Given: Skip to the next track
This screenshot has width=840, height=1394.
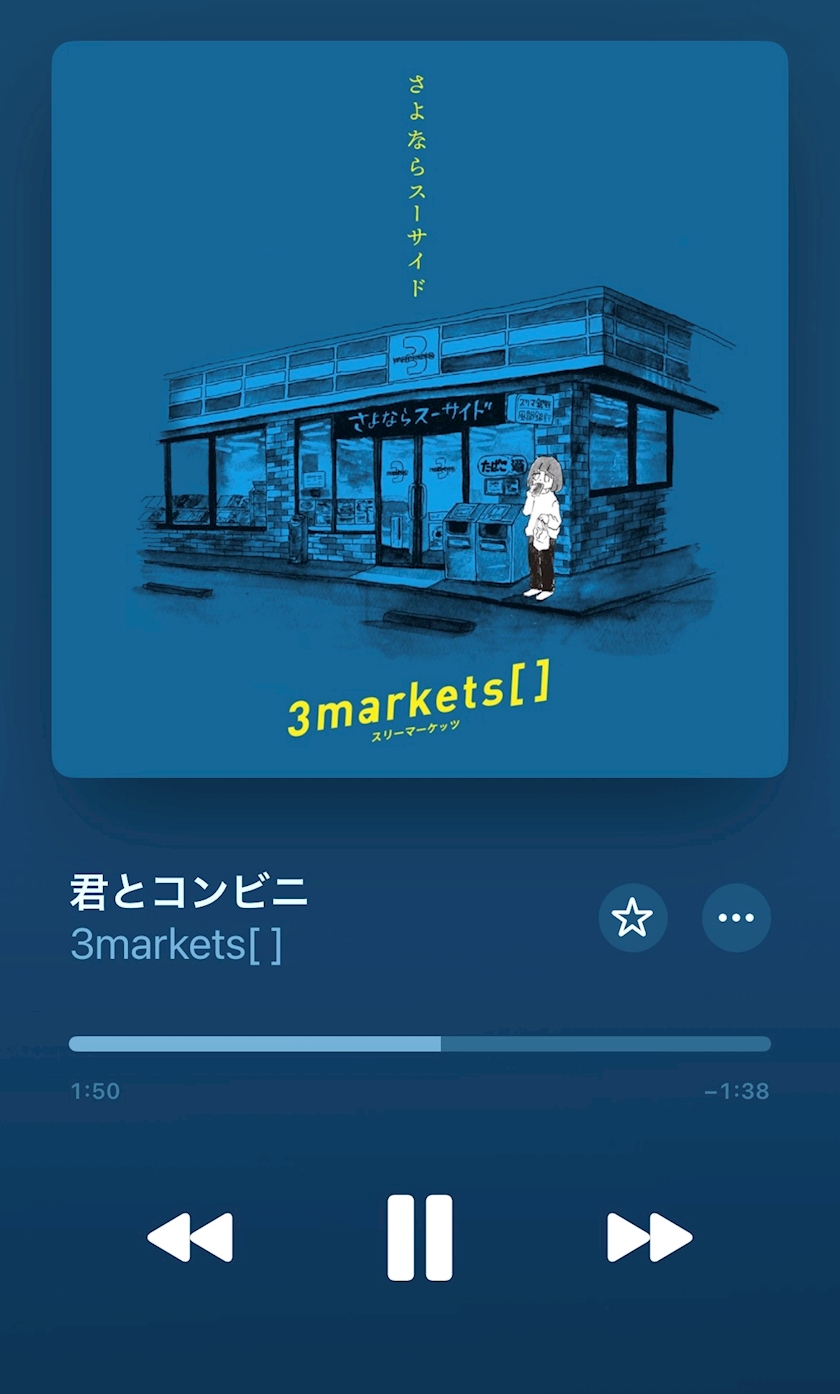Looking at the screenshot, I should coord(650,1238).
